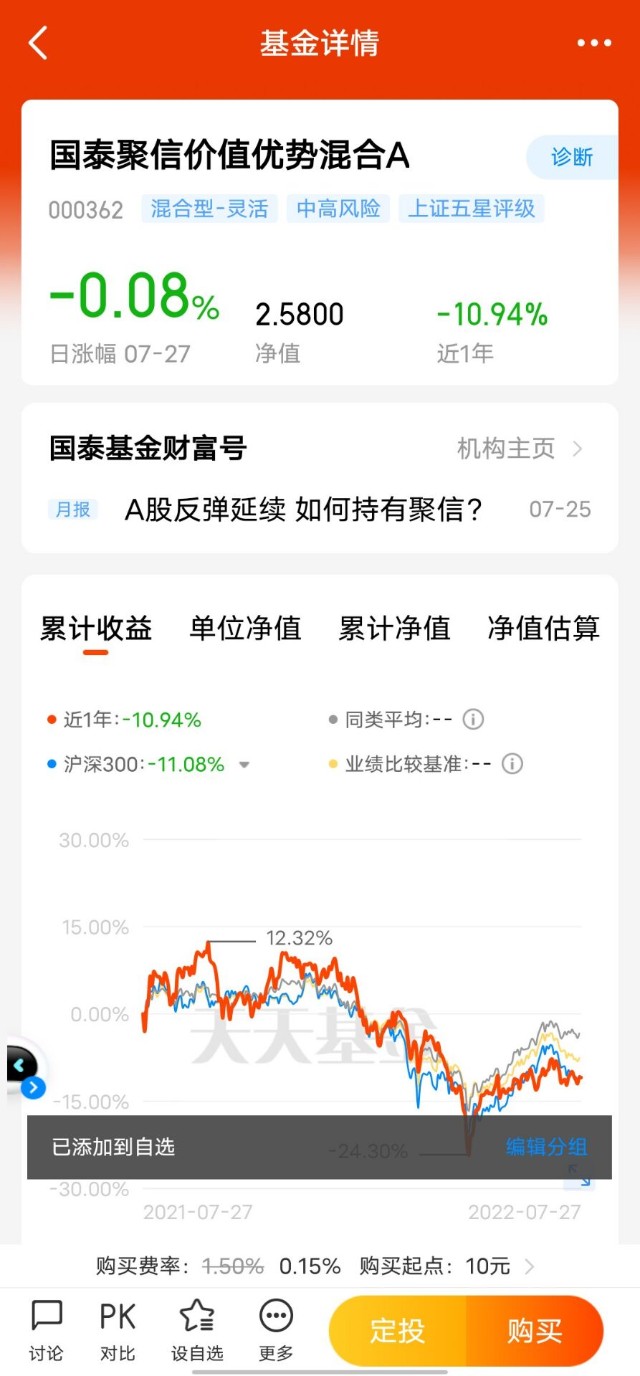Tap the 诊断 button
This screenshot has height=1376, width=640.
click(573, 157)
